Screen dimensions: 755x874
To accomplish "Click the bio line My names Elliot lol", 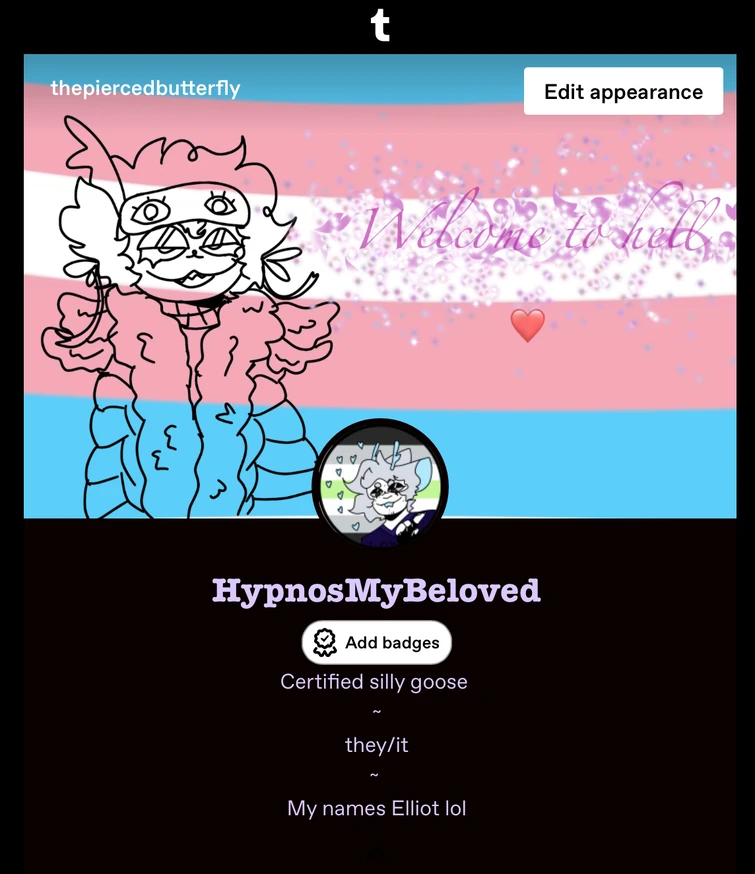I will pos(376,808).
